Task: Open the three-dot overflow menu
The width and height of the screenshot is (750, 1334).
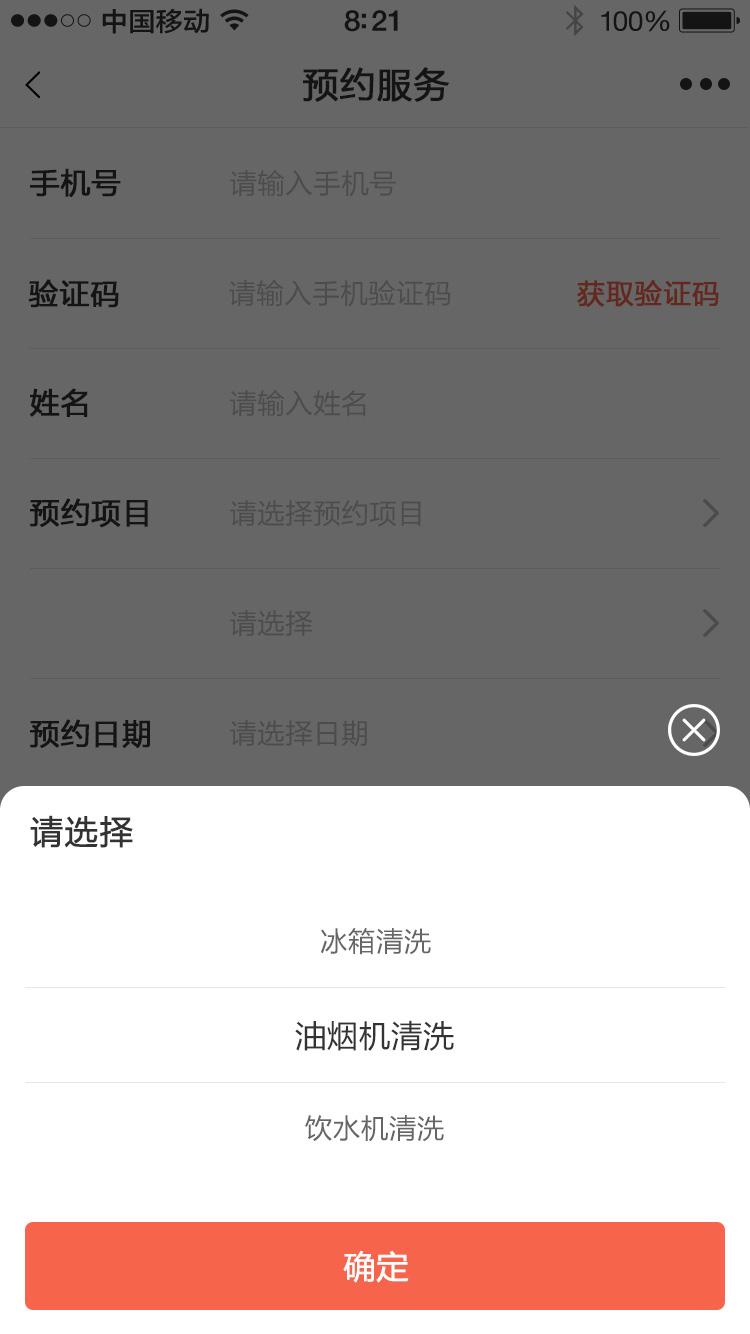Action: pyautogui.click(x=704, y=85)
